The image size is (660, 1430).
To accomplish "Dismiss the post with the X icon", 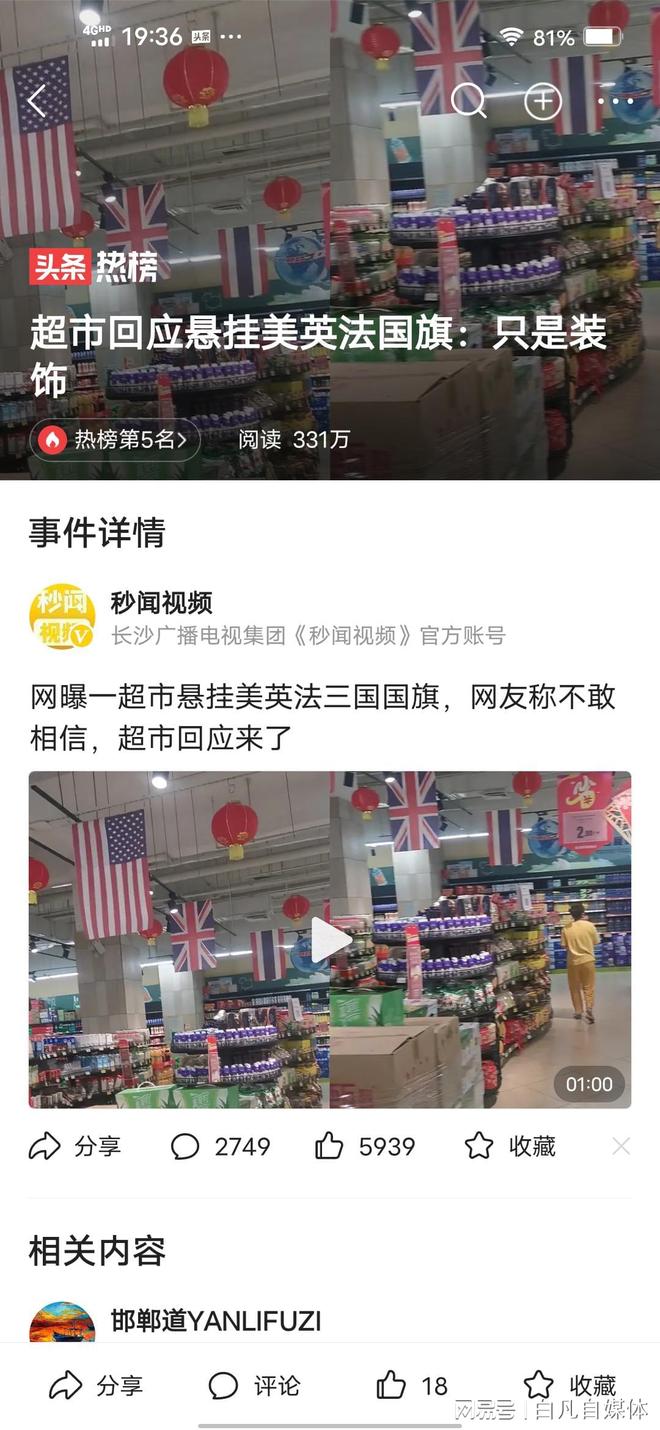I will tap(621, 1146).
